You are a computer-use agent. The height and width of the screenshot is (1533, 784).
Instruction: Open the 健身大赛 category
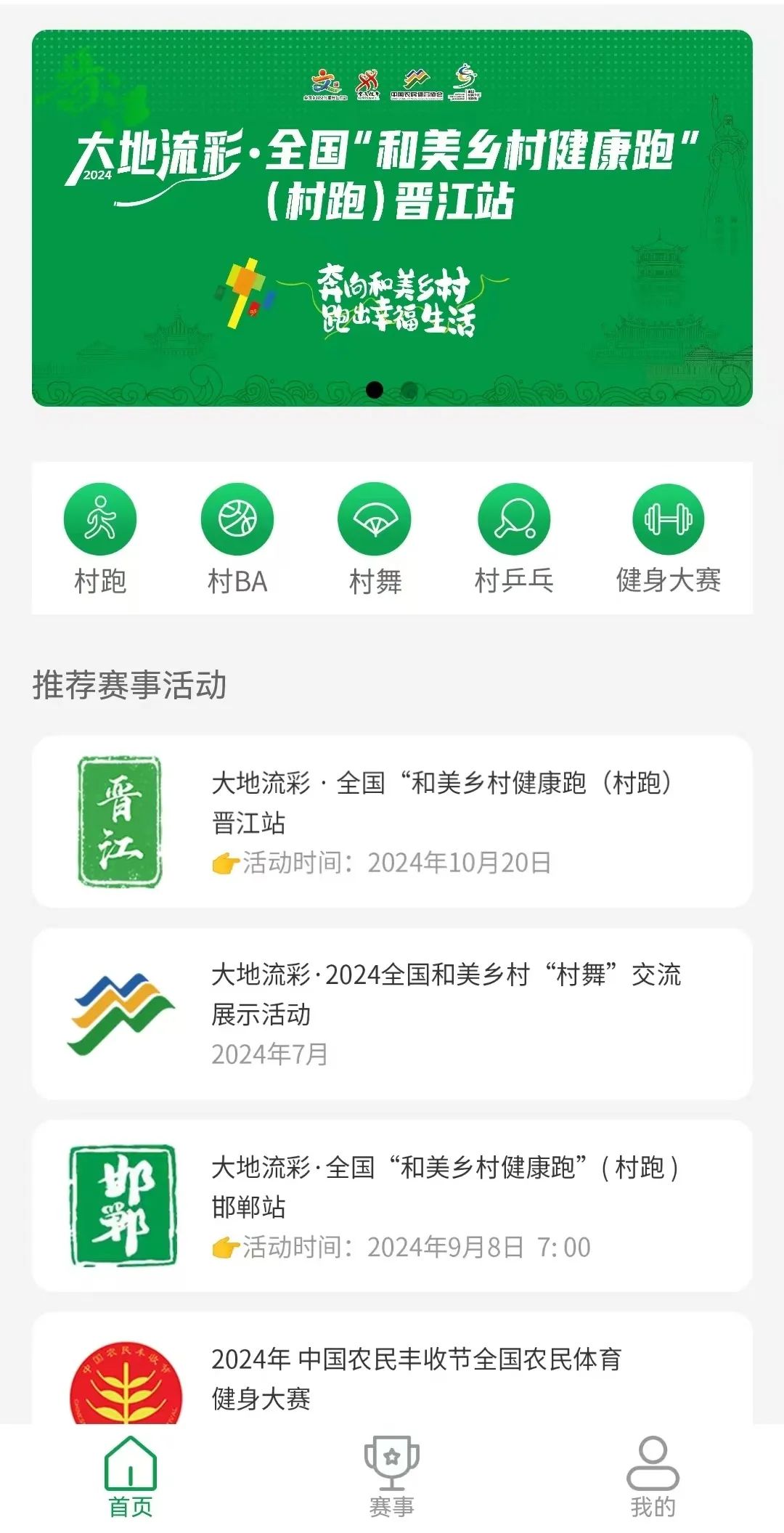coord(668,539)
